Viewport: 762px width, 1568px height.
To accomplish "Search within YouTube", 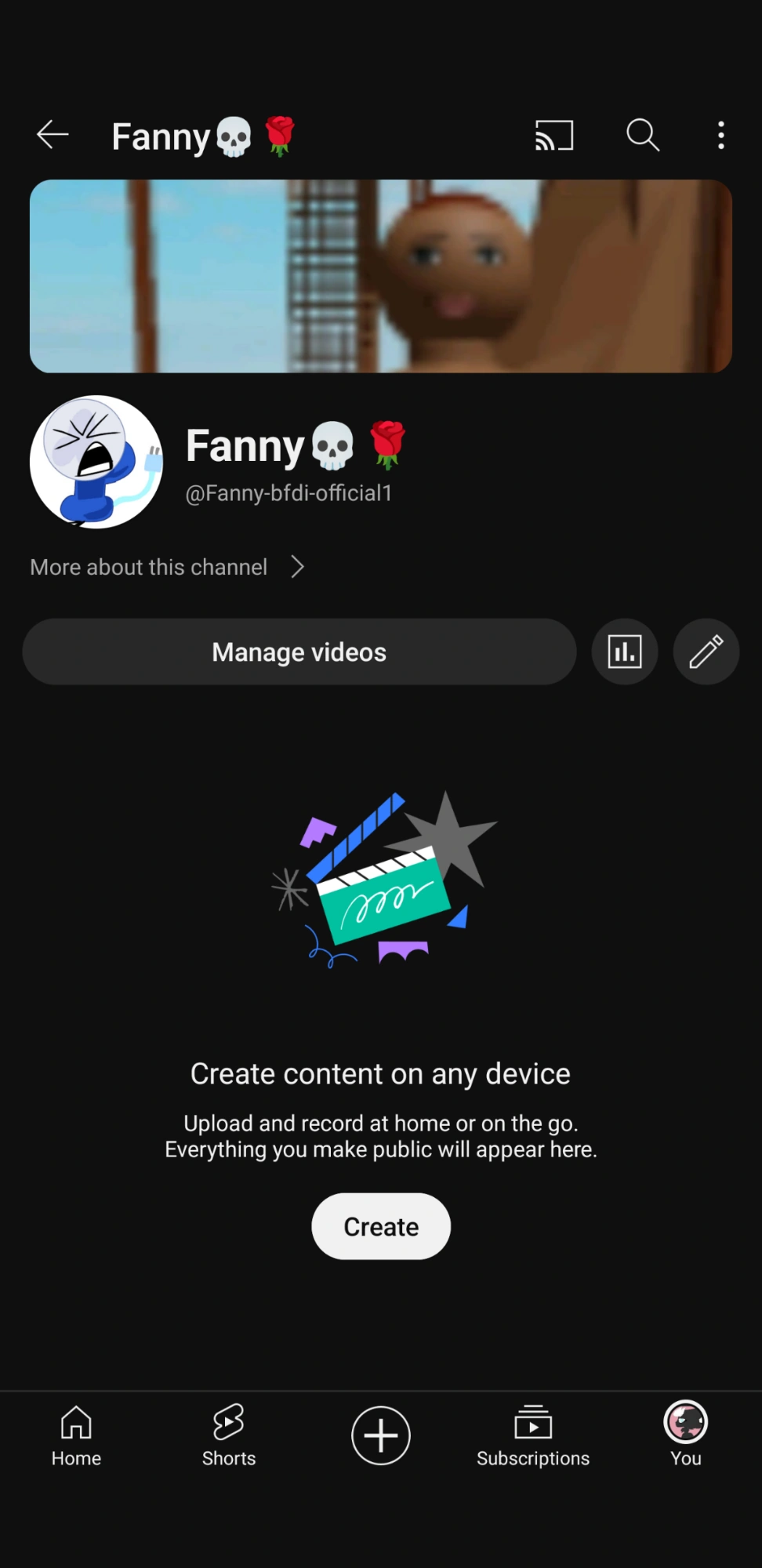I will coord(642,135).
